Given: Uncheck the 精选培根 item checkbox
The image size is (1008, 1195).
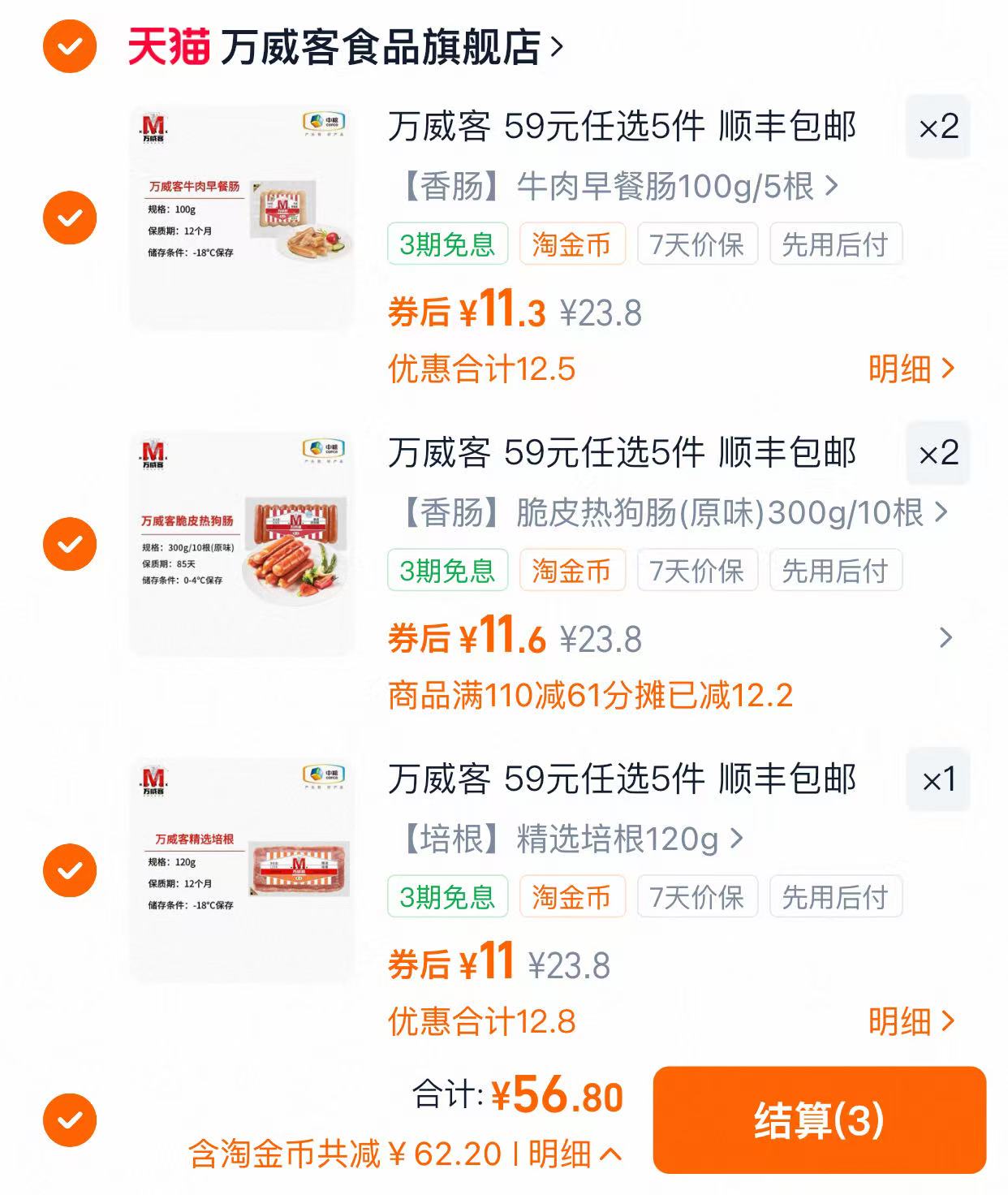Looking at the screenshot, I should [73, 869].
